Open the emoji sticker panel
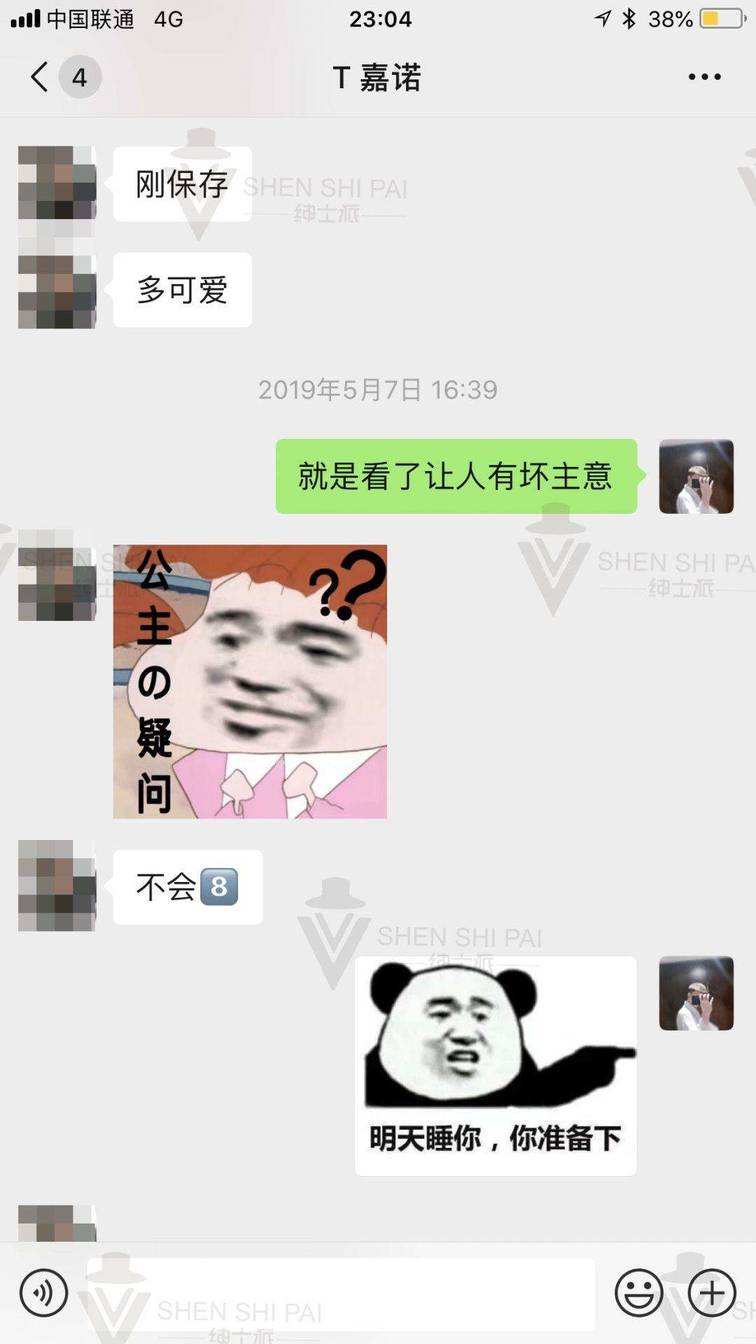The width and height of the screenshot is (756, 1344). coord(638,1293)
